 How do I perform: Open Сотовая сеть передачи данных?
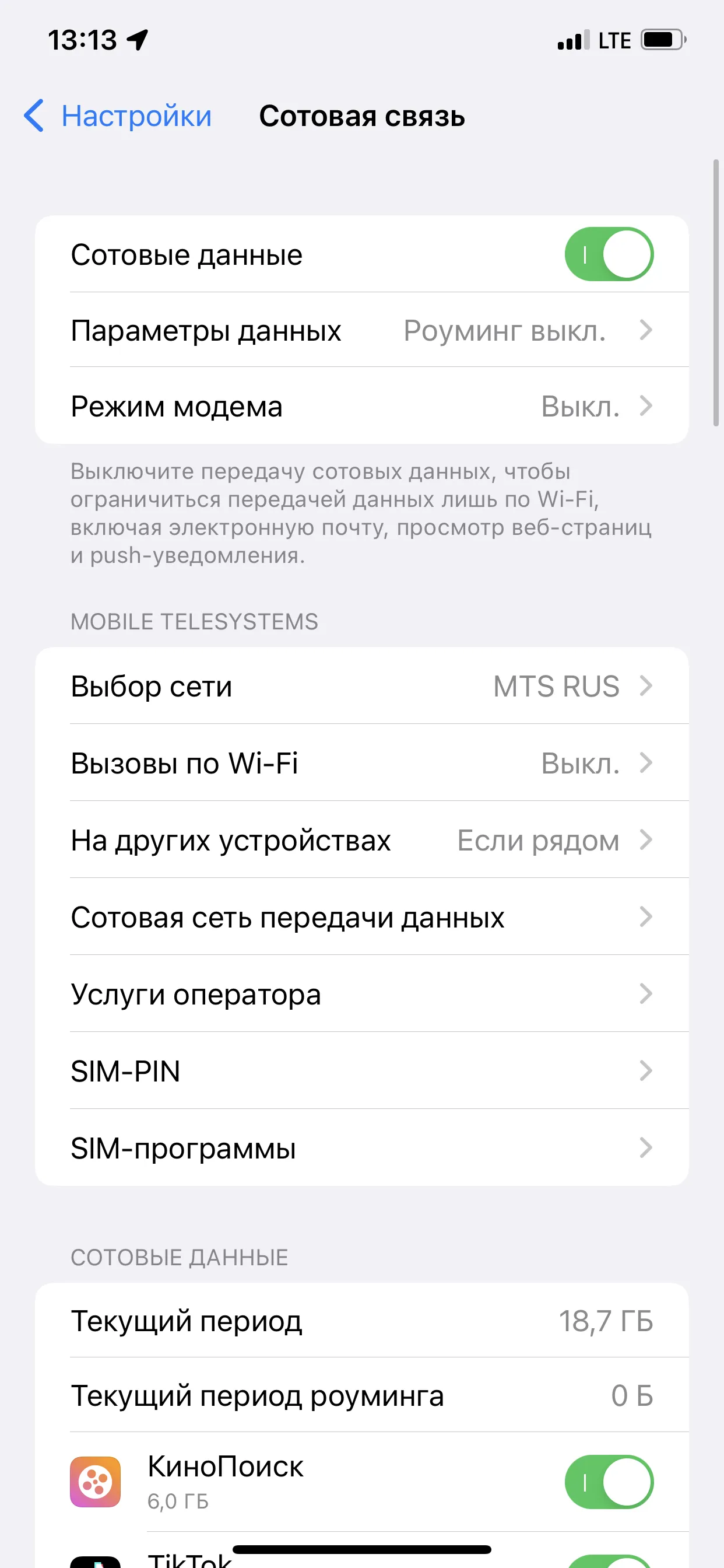(362, 916)
